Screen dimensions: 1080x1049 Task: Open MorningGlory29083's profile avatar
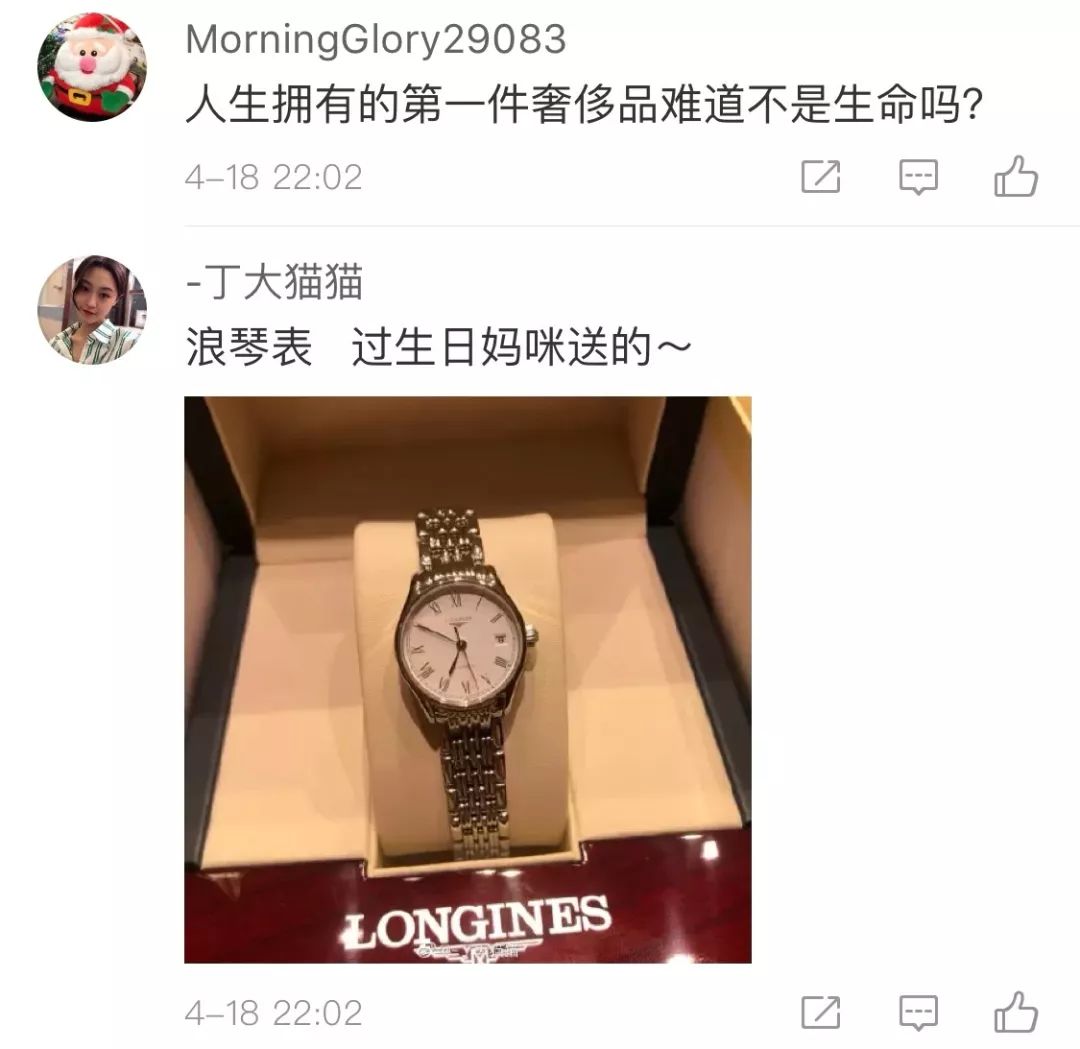pyautogui.click(x=92, y=68)
